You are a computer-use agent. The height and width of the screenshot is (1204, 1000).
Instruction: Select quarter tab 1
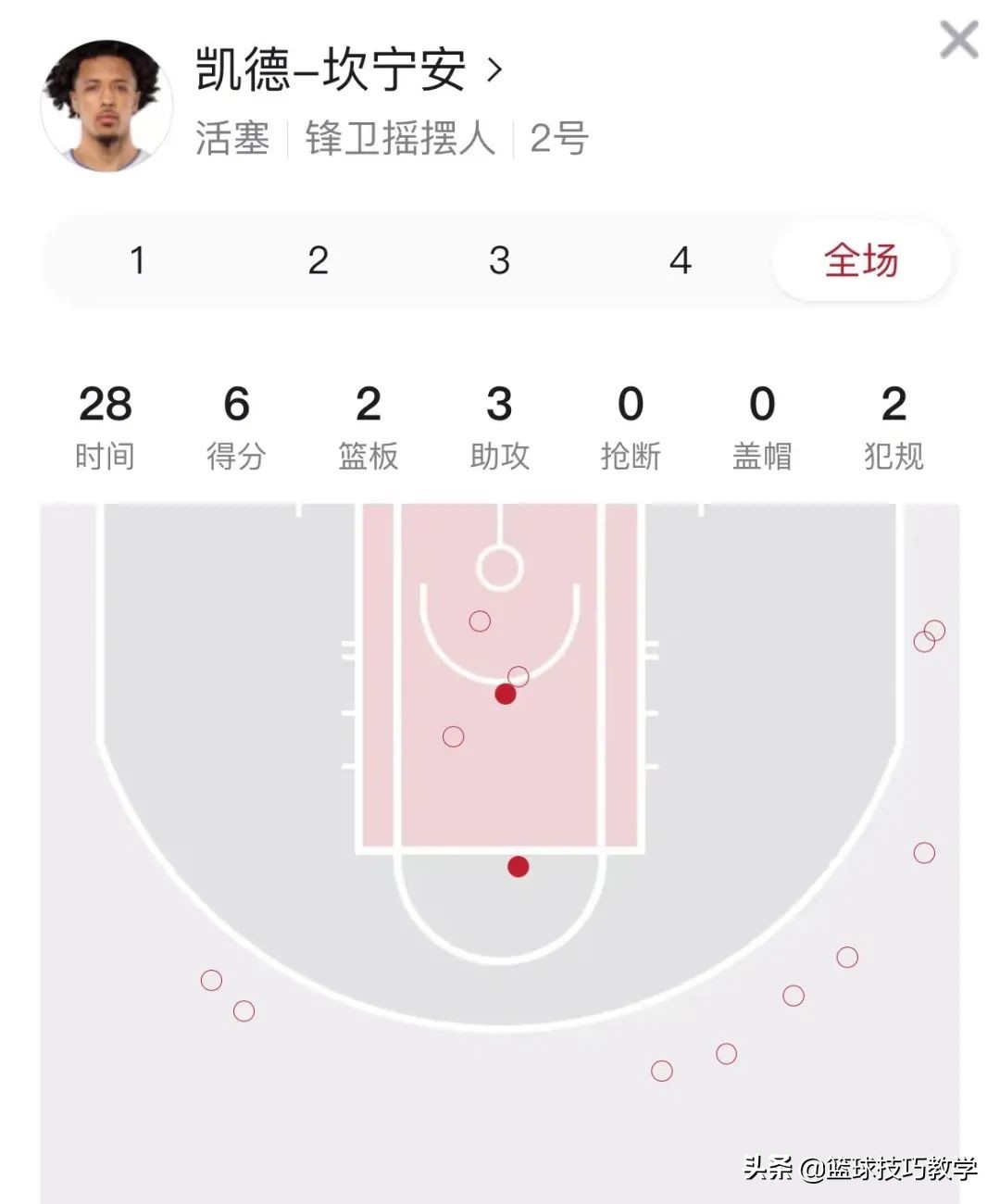(x=137, y=262)
